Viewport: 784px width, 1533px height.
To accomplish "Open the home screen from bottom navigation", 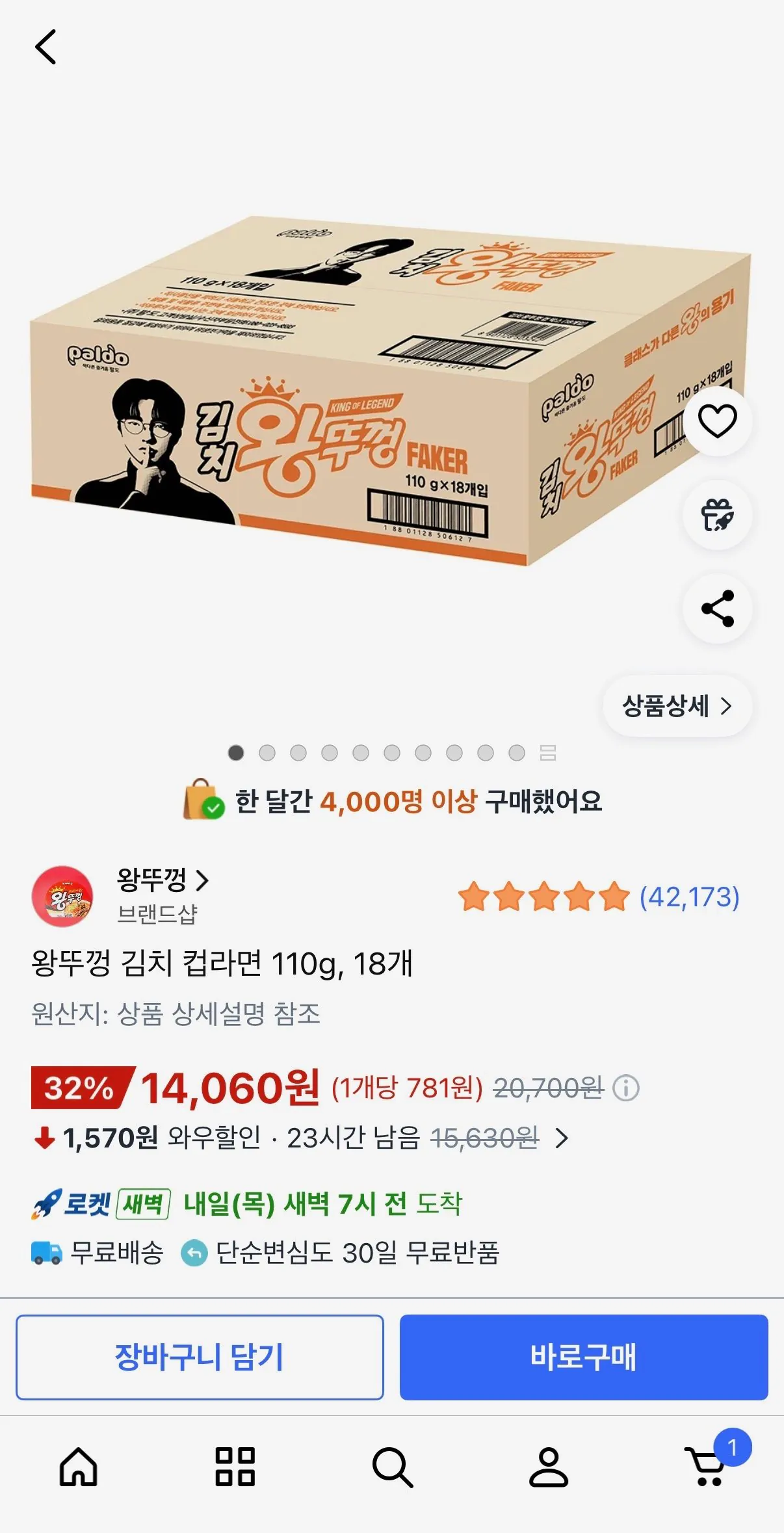I will point(78,1468).
